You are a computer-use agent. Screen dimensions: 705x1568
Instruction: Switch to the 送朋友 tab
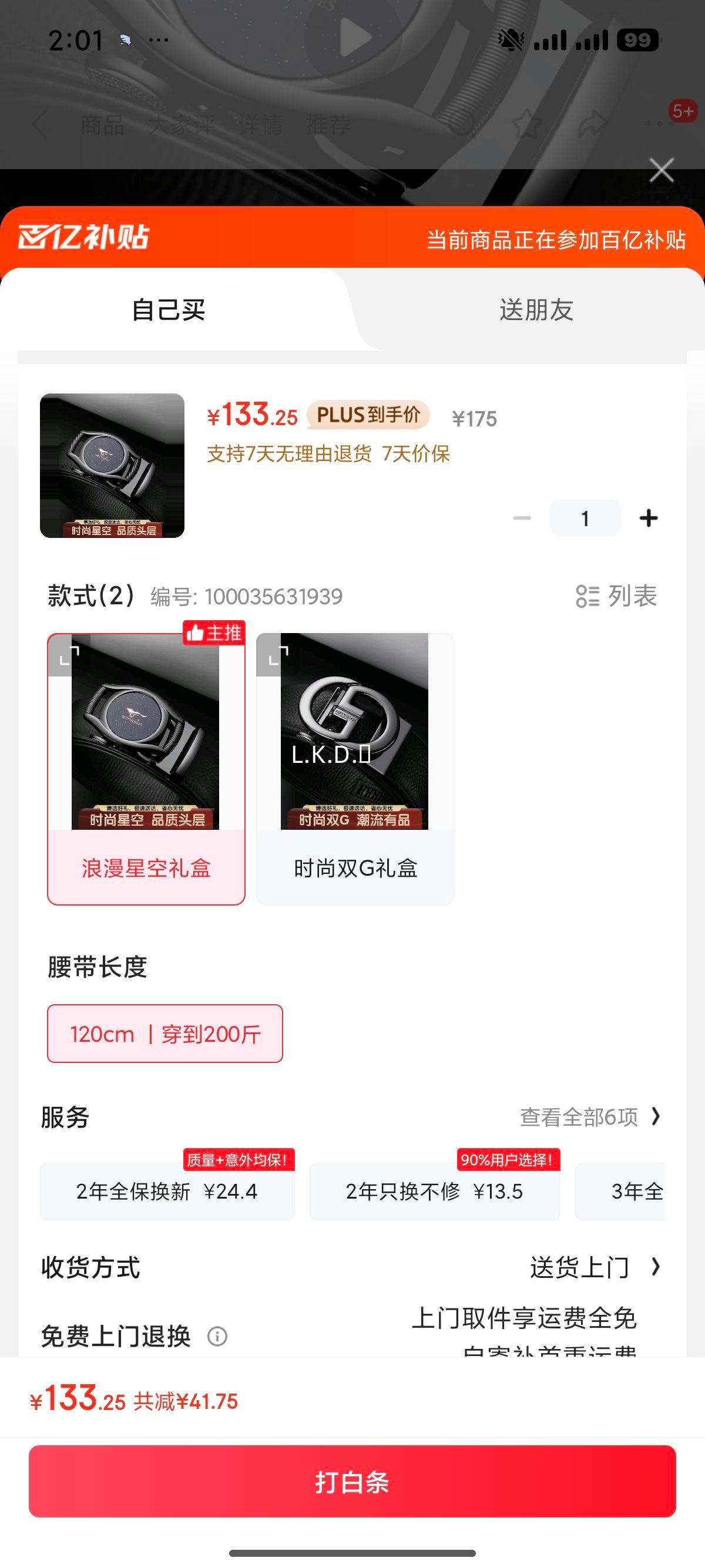tap(536, 310)
